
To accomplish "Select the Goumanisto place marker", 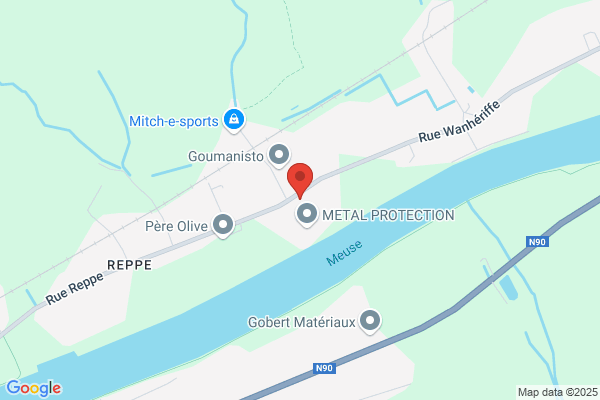I will [279, 155].
